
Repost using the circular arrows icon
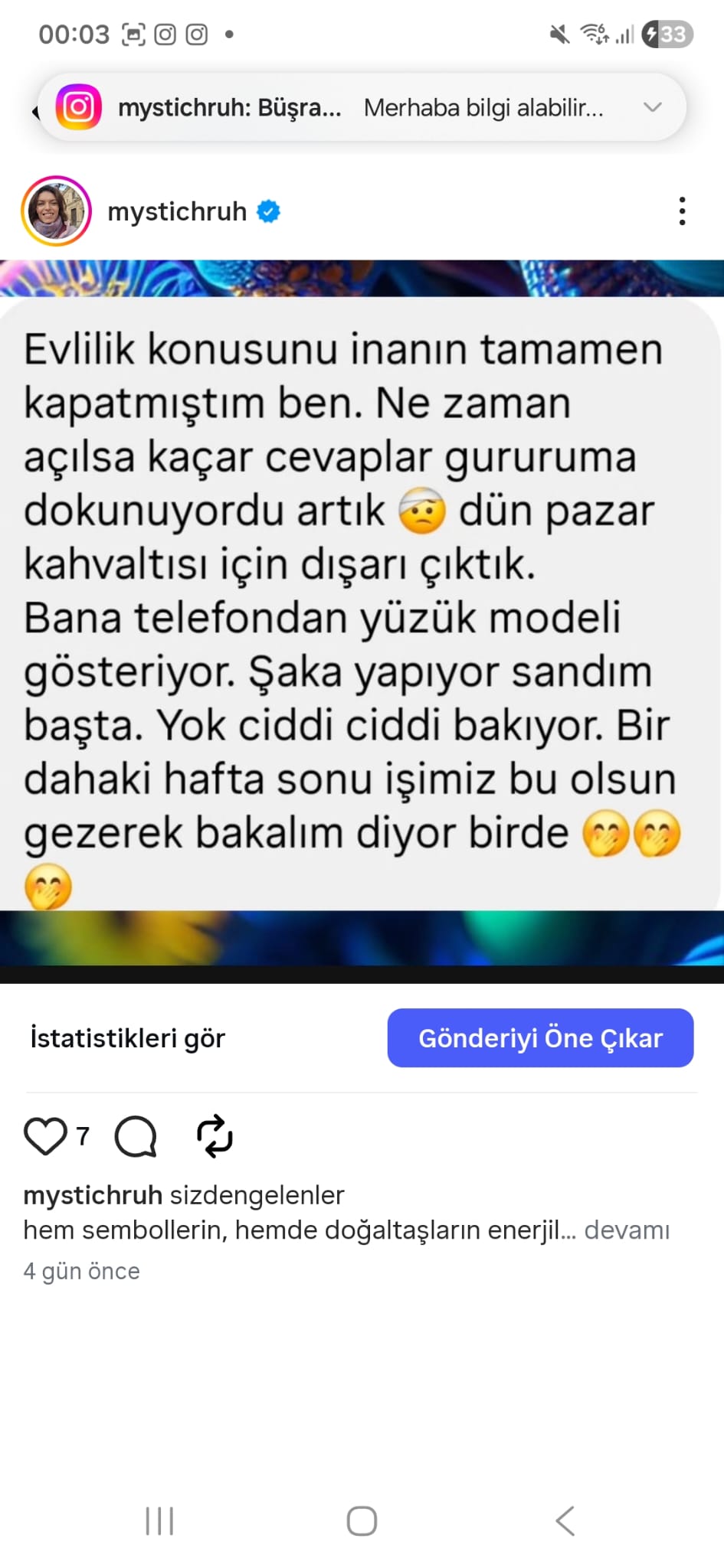215,1135
